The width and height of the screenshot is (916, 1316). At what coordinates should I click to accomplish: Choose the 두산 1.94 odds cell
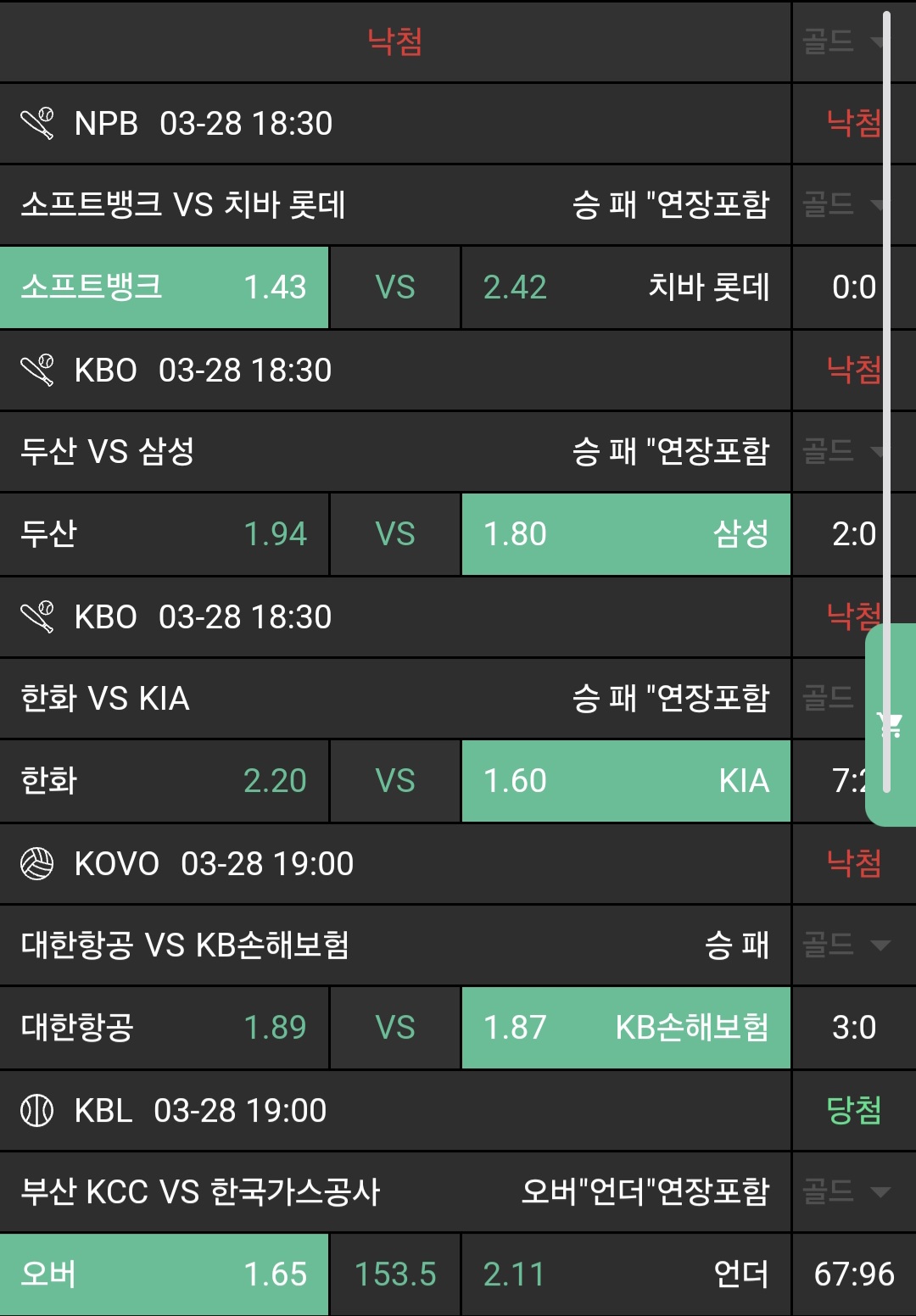(164, 534)
